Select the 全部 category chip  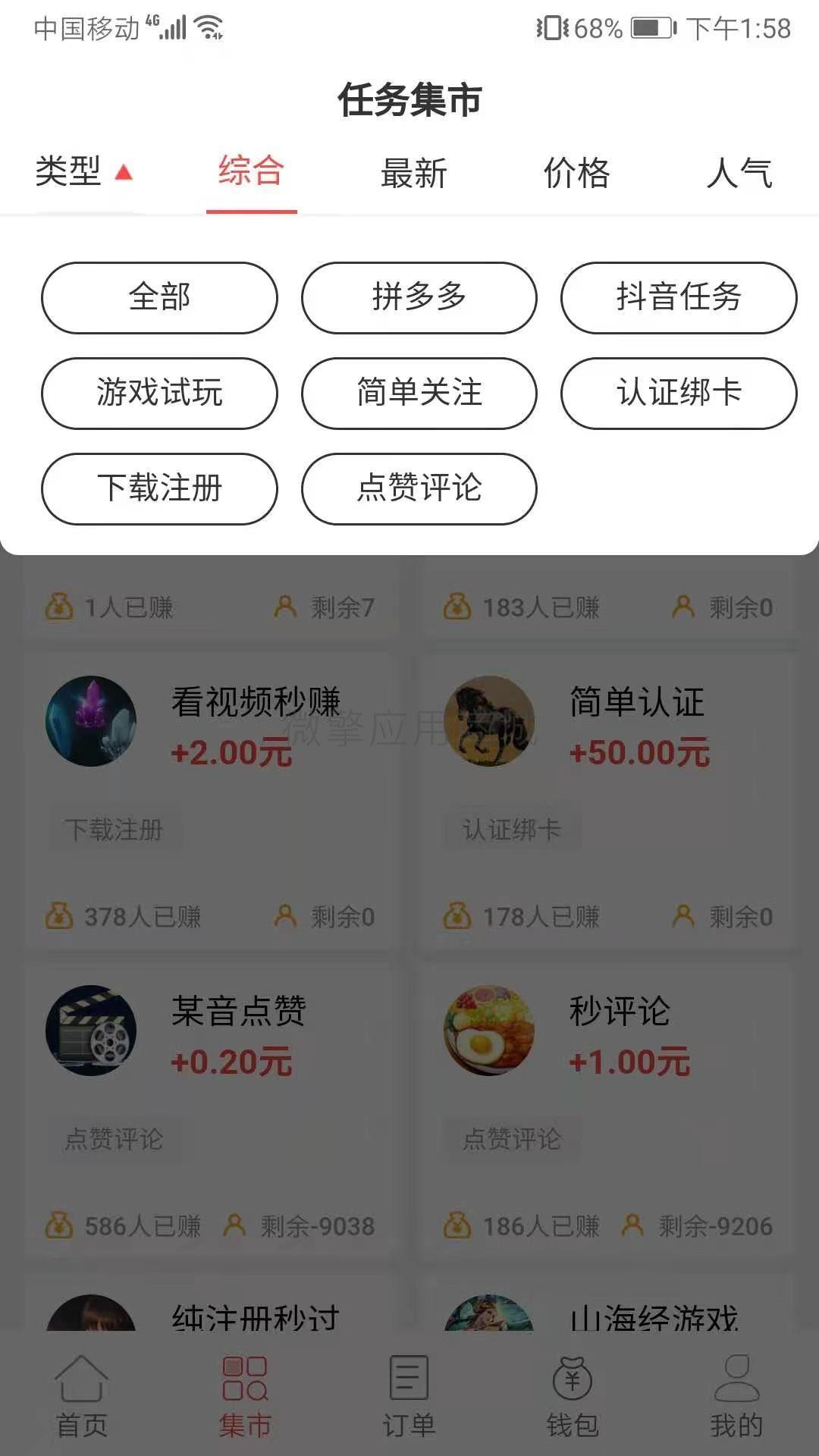pyautogui.click(x=159, y=297)
